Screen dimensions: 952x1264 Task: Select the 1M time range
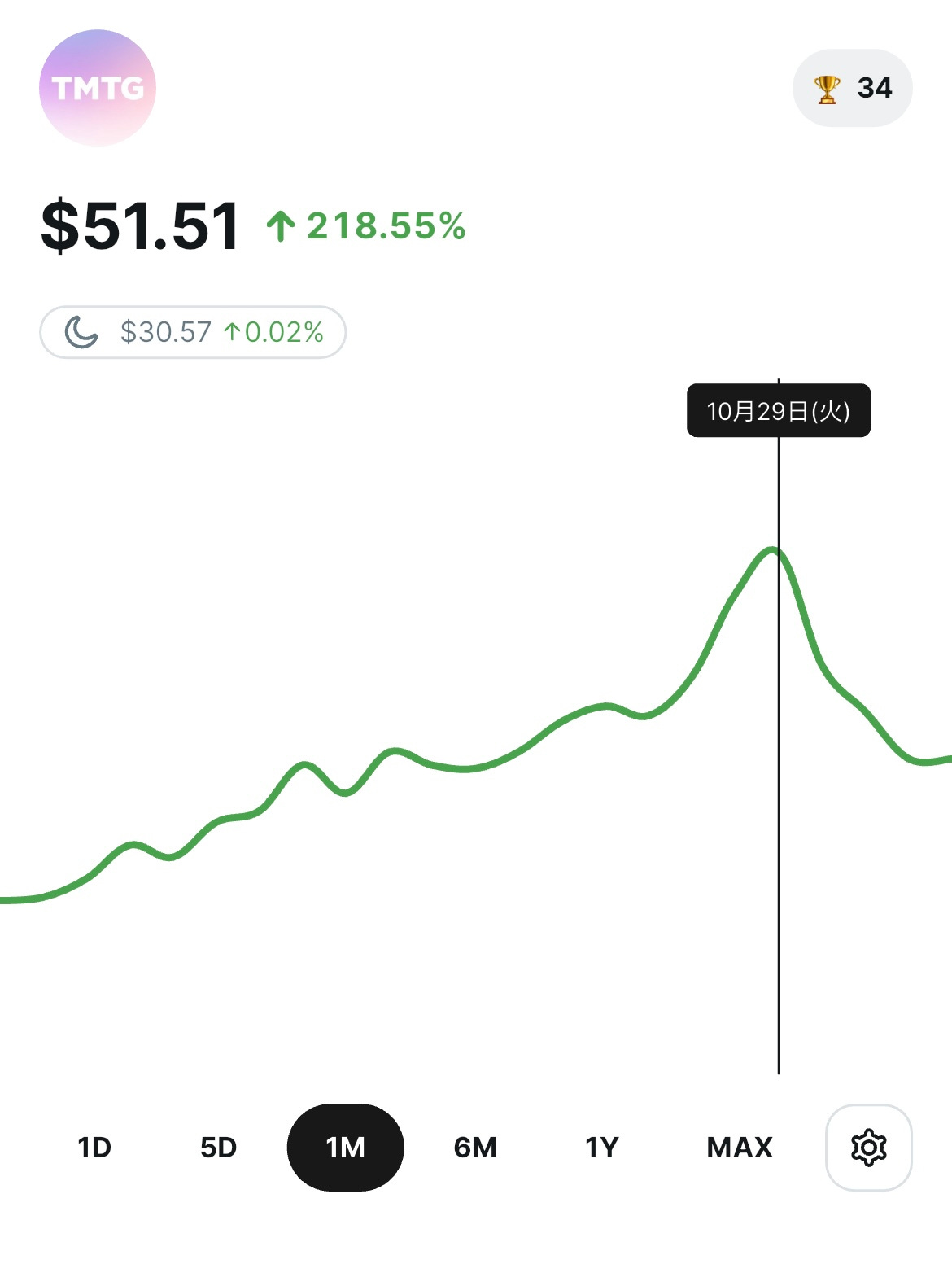(x=345, y=1148)
